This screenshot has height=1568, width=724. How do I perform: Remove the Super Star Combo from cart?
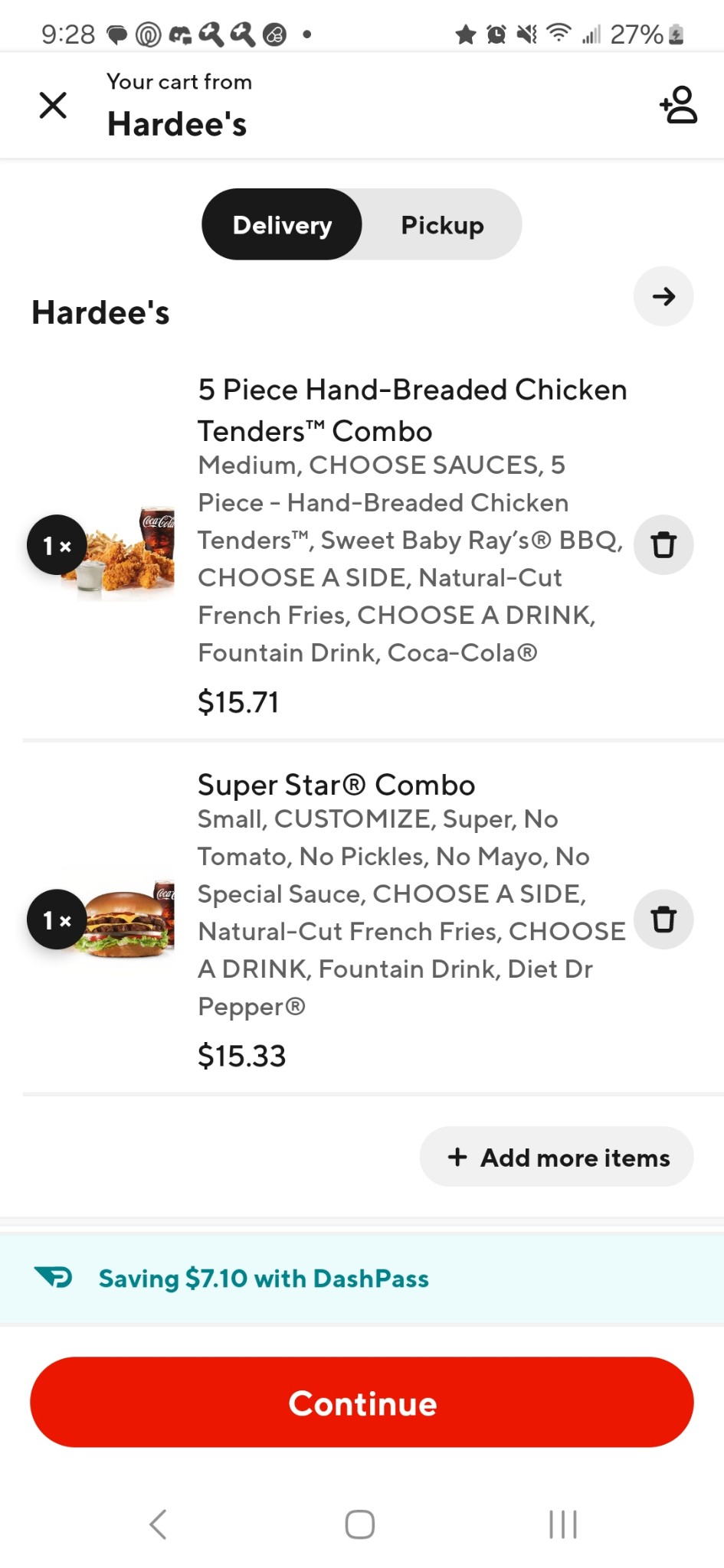coord(663,920)
